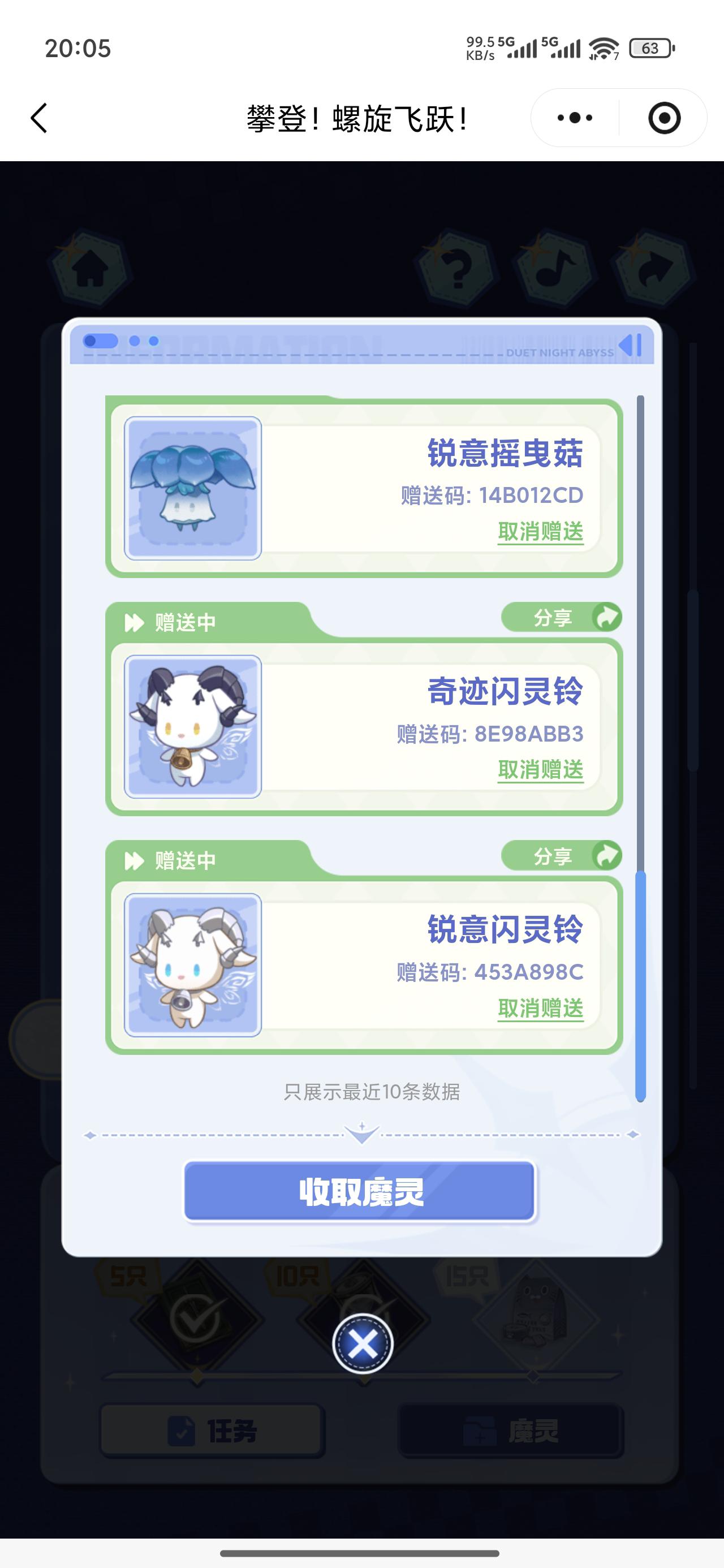Image resolution: width=724 pixels, height=1568 pixels.
Task: Cancel gifting for 锐意闪灵铃
Action: click(x=540, y=1008)
